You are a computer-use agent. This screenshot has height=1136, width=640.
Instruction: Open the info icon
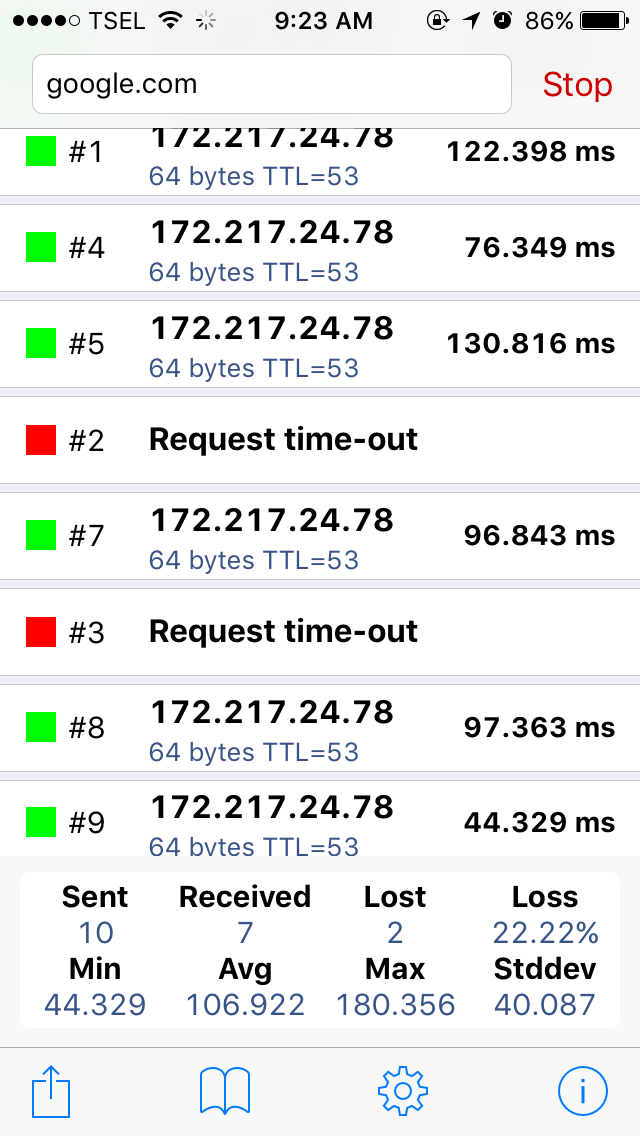[582, 1090]
